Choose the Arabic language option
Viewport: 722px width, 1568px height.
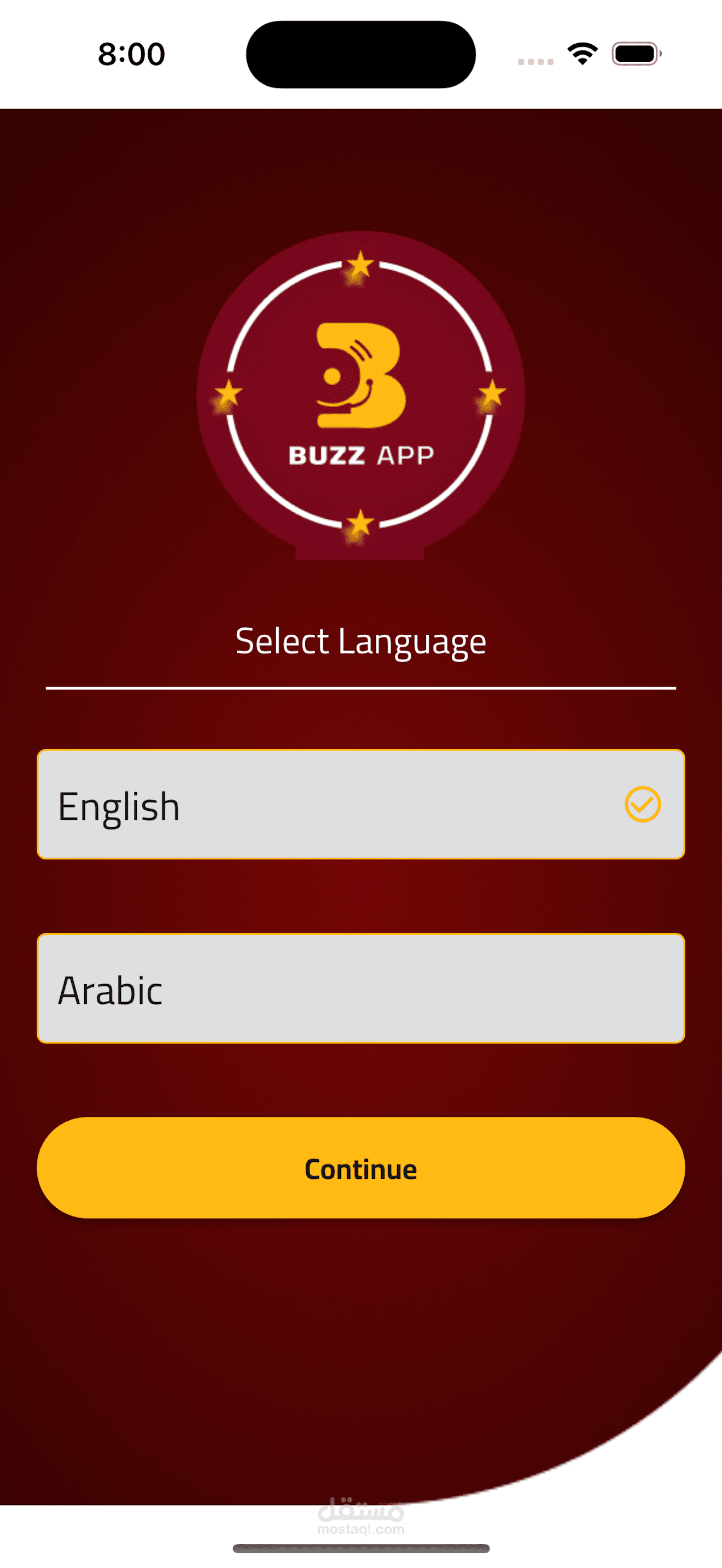[x=361, y=988]
